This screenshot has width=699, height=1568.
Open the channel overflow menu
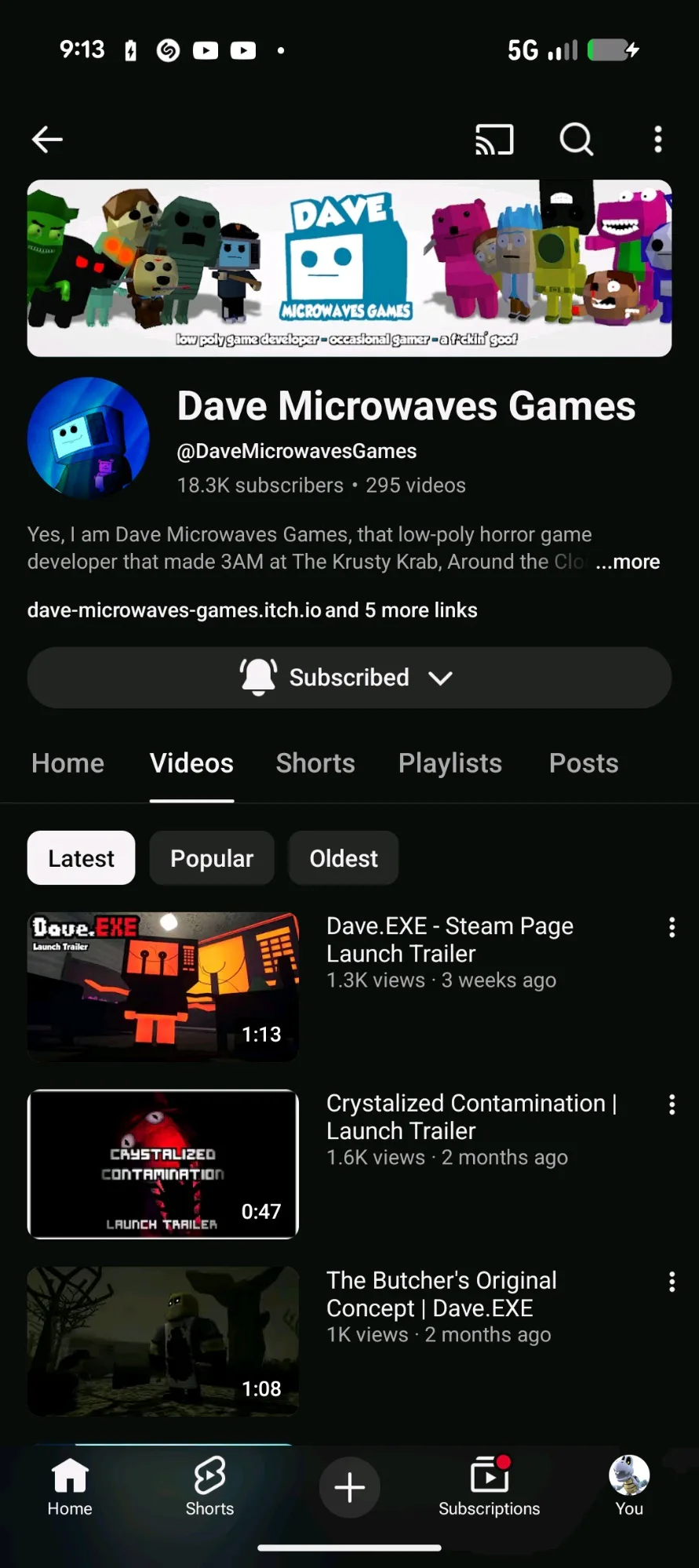click(x=658, y=140)
